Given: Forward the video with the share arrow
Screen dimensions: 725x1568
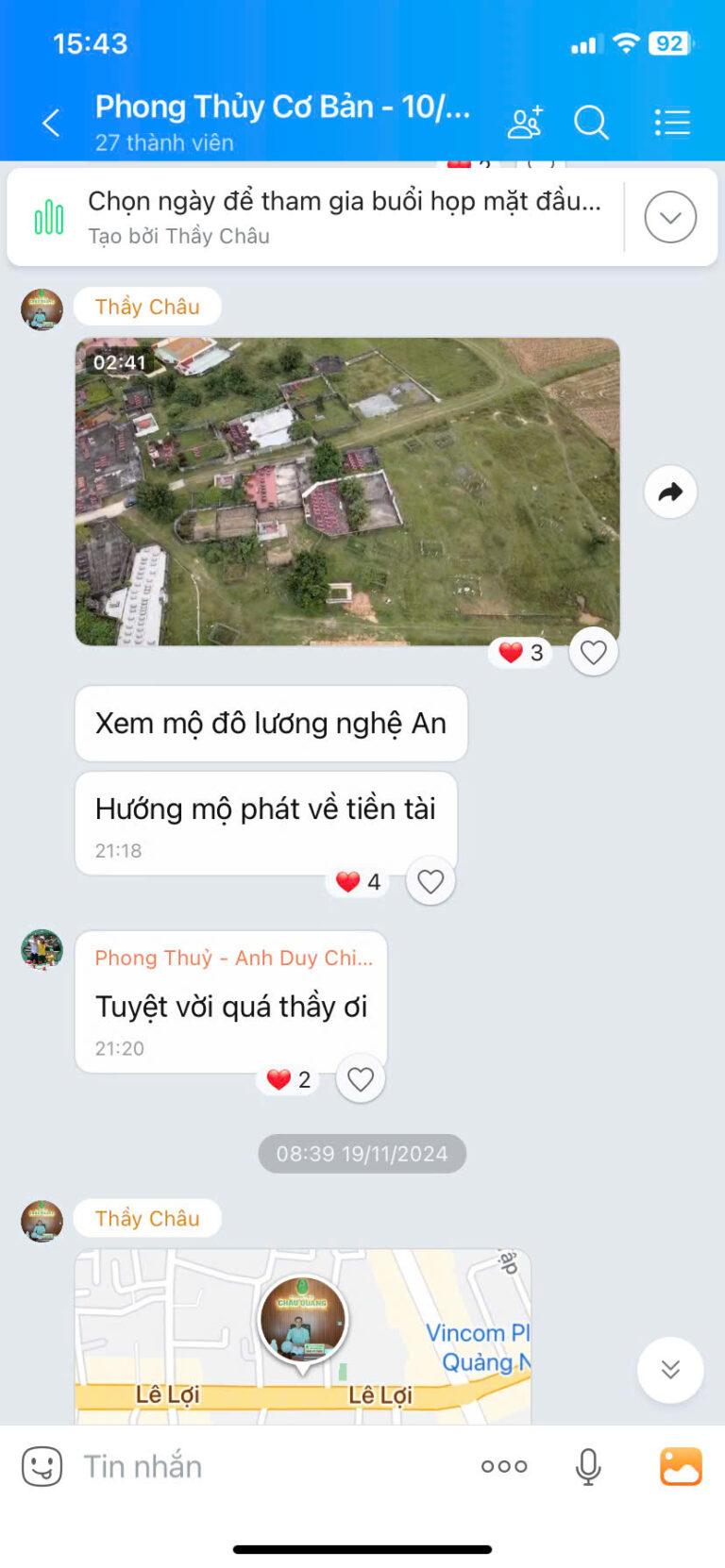Looking at the screenshot, I should (670, 492).
